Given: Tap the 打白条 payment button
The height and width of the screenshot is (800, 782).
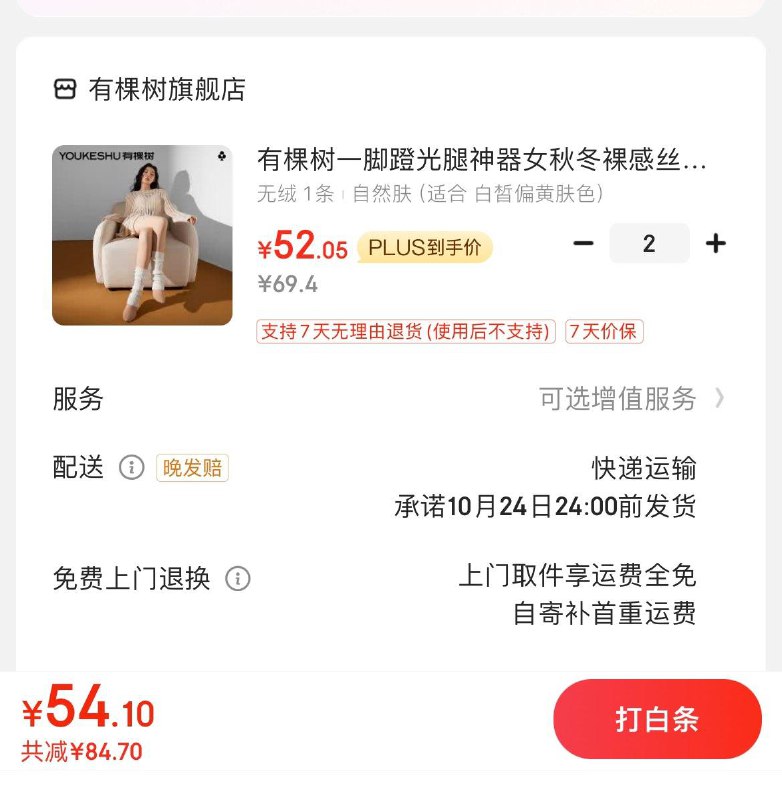Looking at the screenshot, I should (659, 718).
